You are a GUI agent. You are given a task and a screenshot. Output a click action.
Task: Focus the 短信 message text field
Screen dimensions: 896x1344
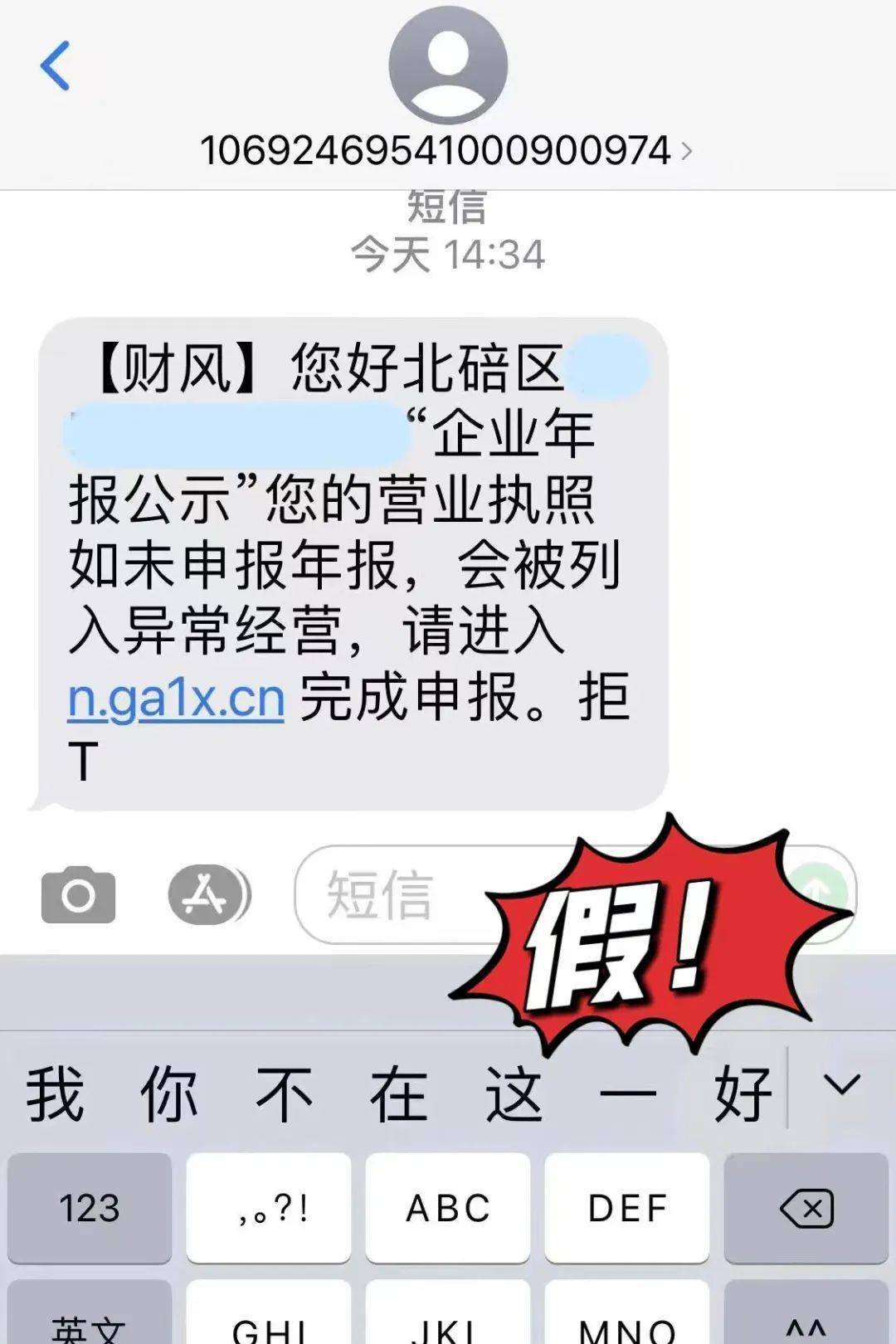point(390,895)
